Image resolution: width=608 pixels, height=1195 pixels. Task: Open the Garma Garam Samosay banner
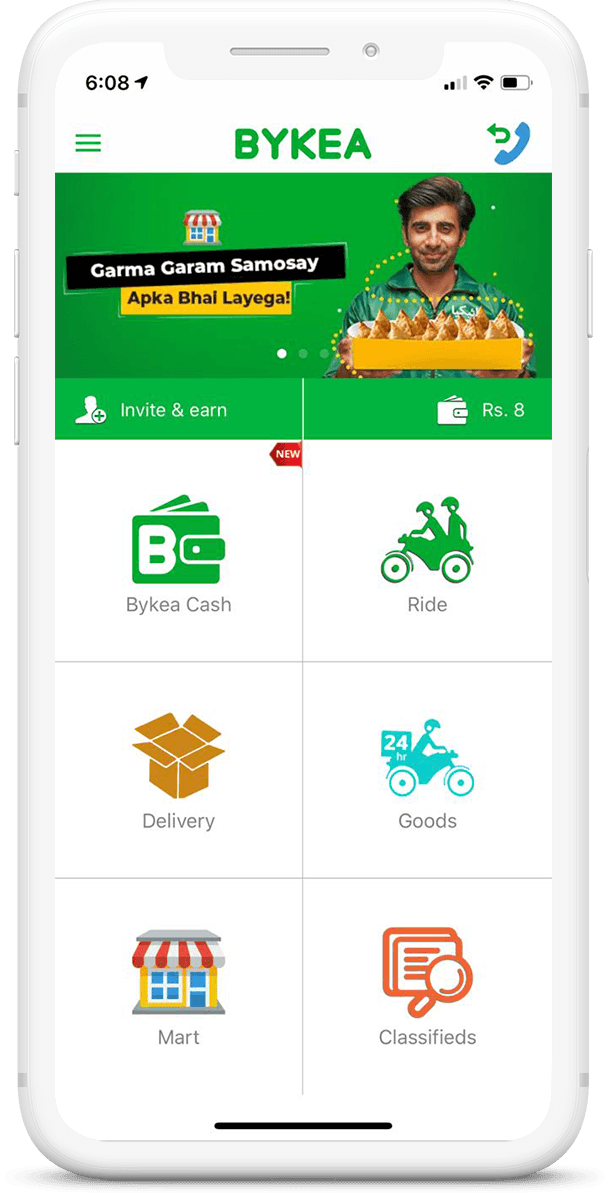point(303,275)
